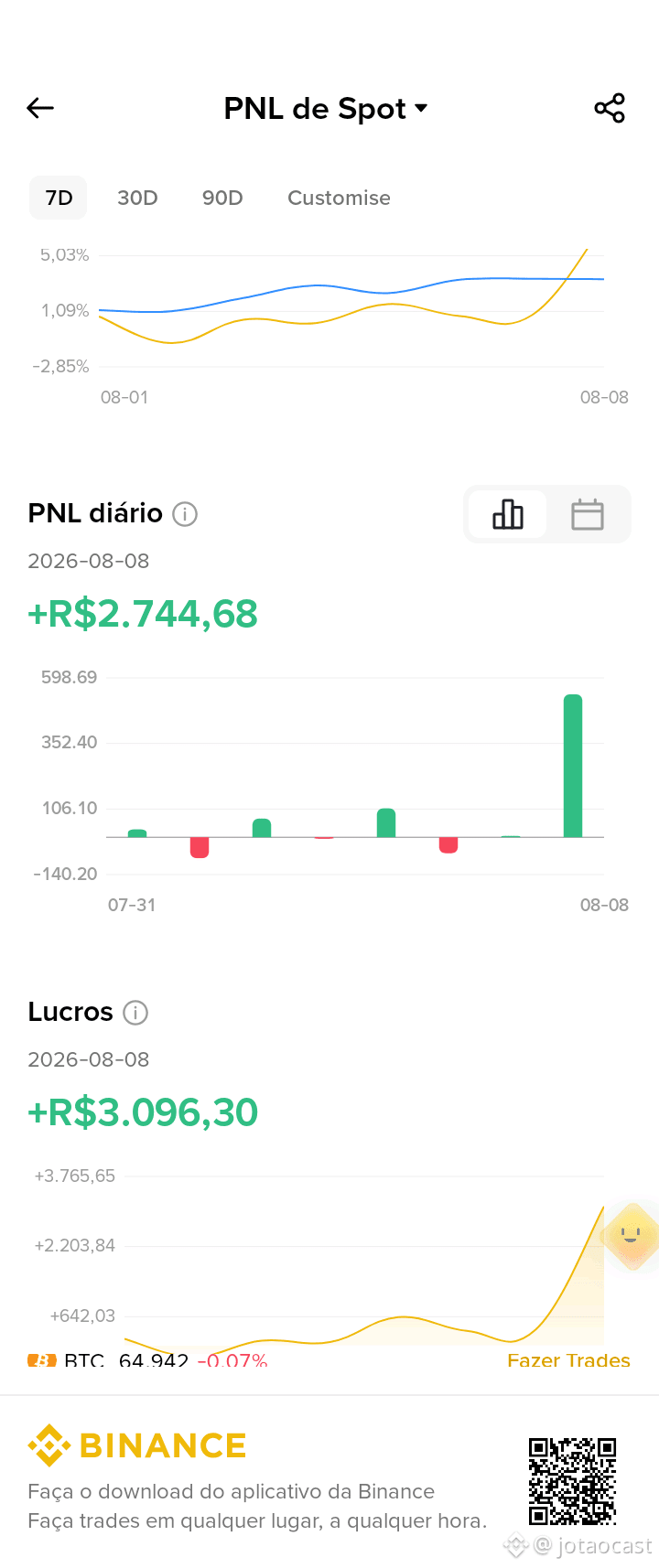Share this PNL report
This screenshot has width=659, height=1568.
coord(610,108)
